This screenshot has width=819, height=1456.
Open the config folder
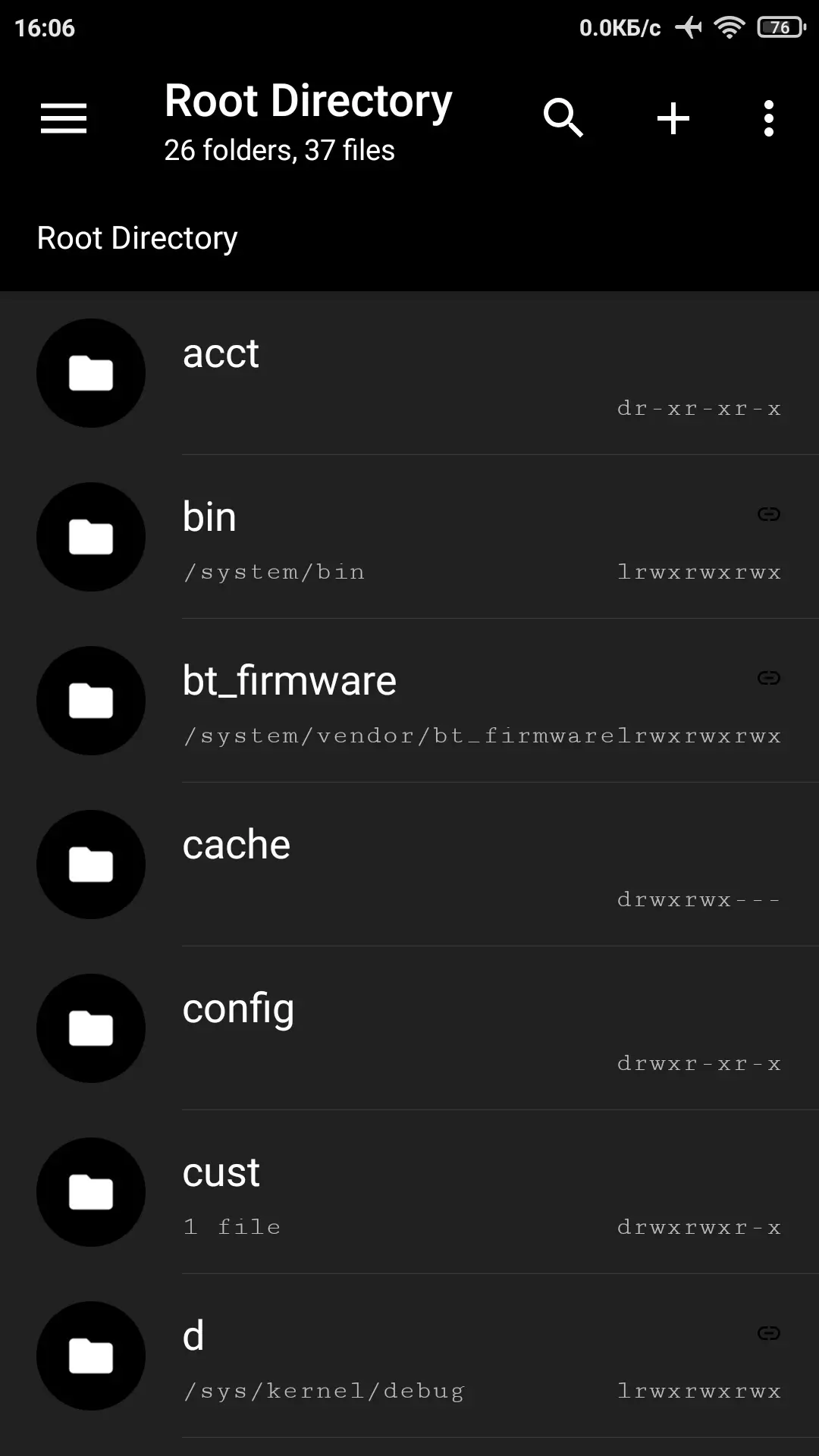coord(409,1028)
